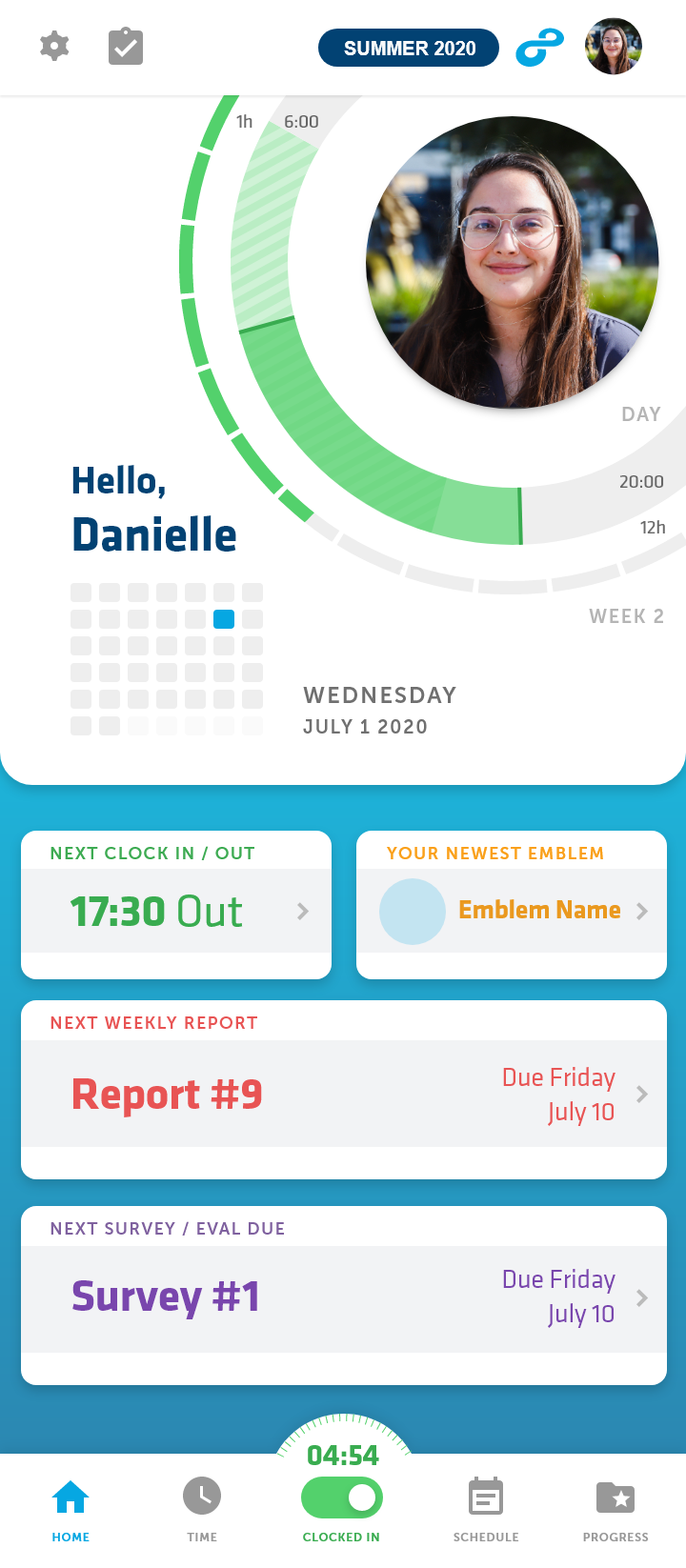Open the settings gear
The width and height of the screenshot is (686, 1568).
[x=54, y=46]
